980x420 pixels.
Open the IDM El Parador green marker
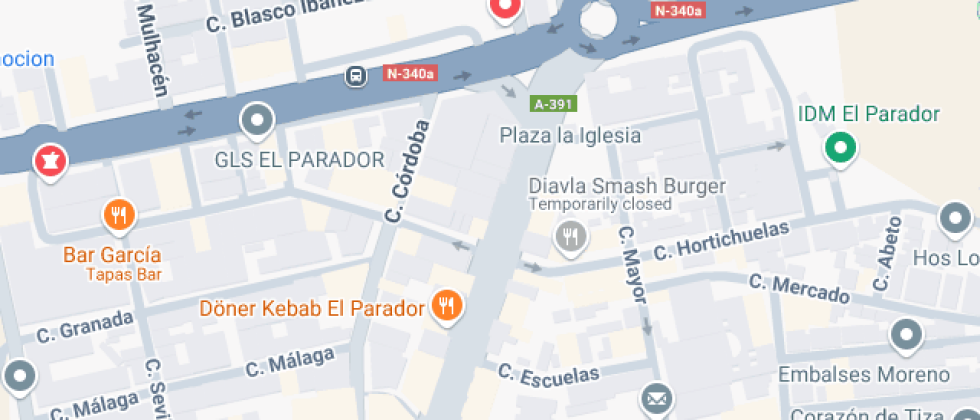(841, 150)
